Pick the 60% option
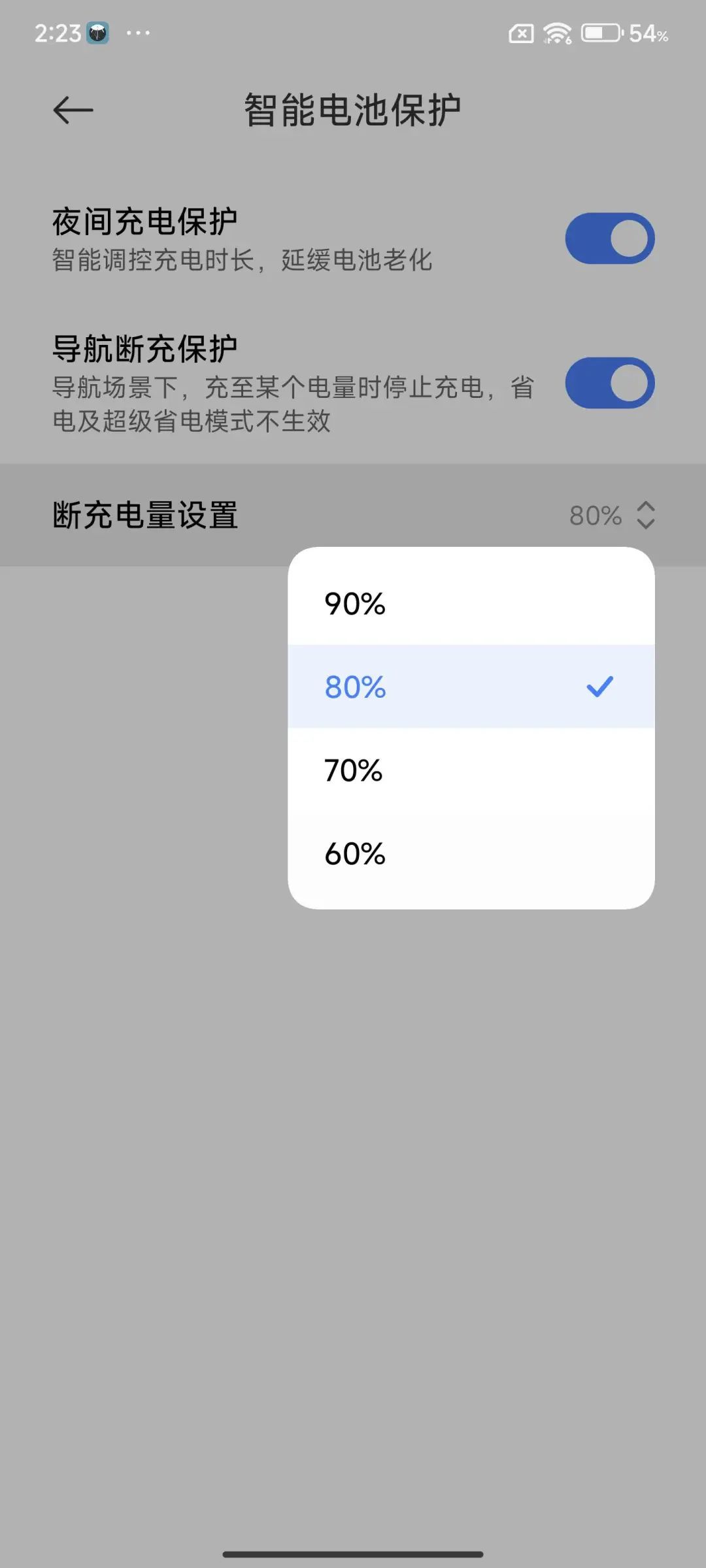Image resolution: width=706 pixels, height=1568 pixels. [x=471, y=854]
